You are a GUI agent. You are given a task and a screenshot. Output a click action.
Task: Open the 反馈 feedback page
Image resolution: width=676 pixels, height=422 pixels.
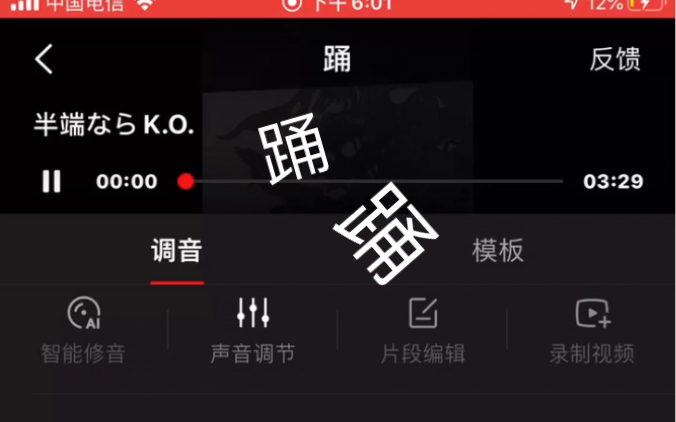[x=614, y=60]
